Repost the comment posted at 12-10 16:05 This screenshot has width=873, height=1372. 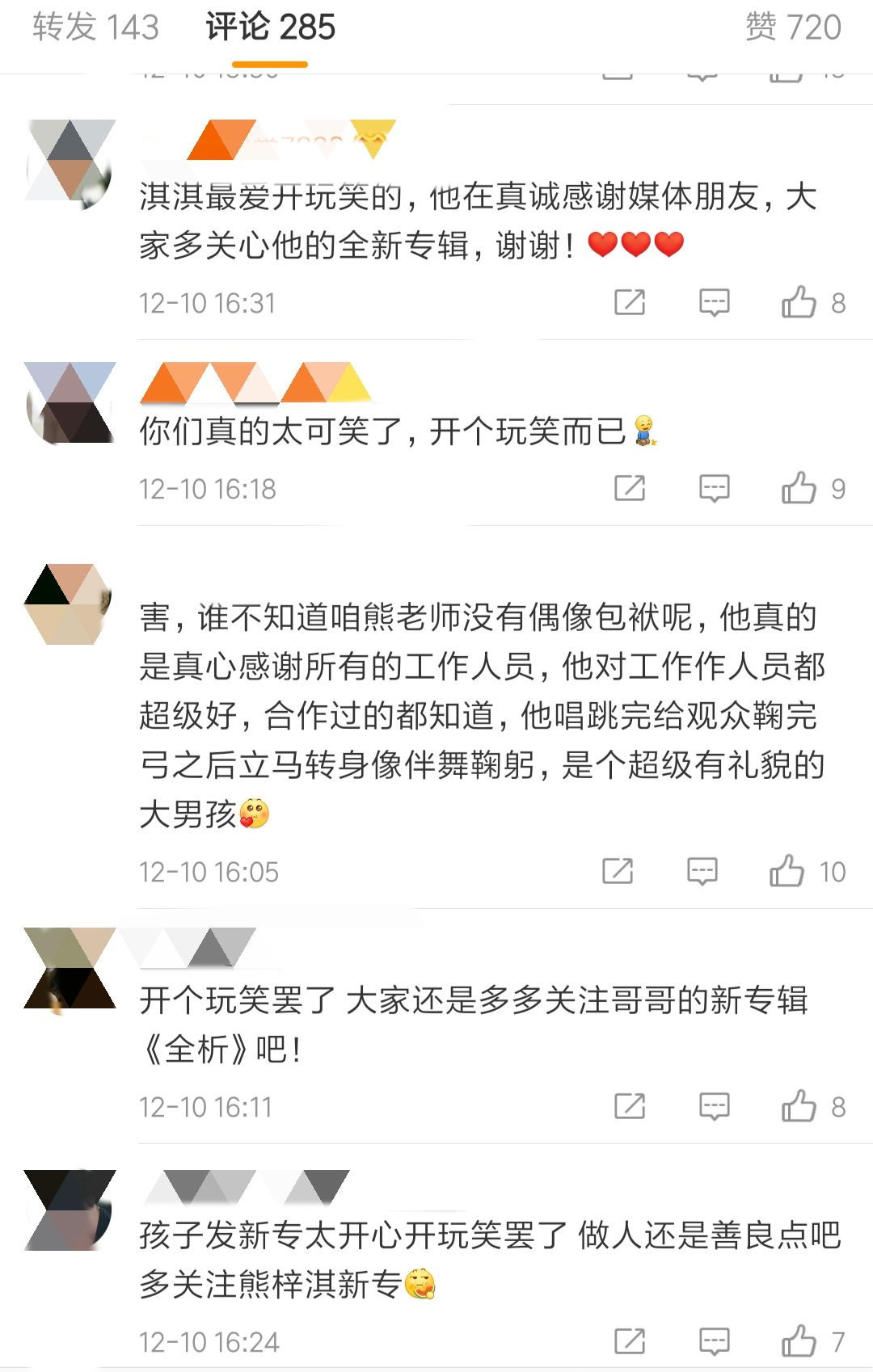pos(618,872)
